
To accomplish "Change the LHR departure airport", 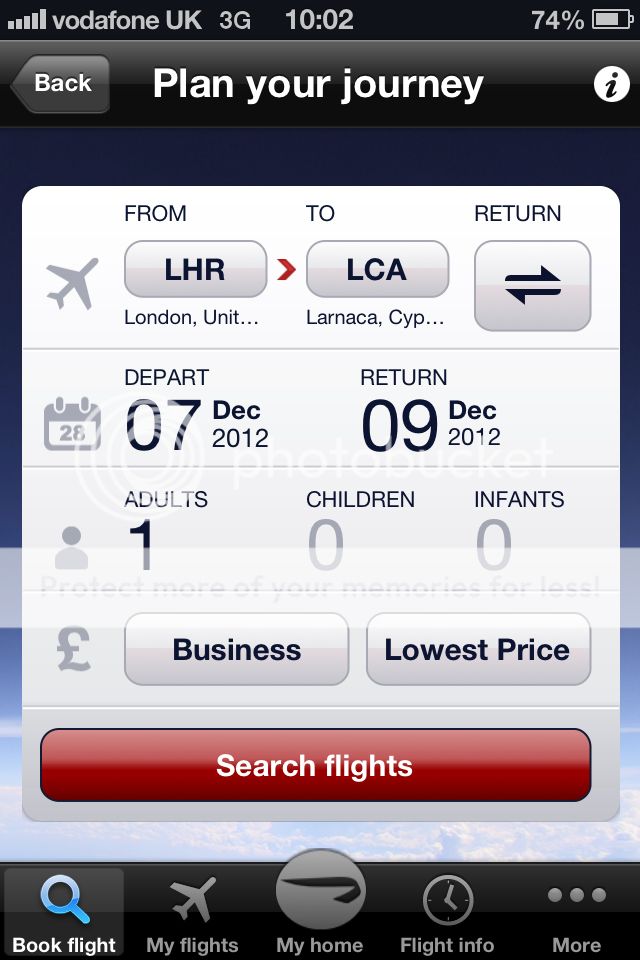I will (195, 270).
